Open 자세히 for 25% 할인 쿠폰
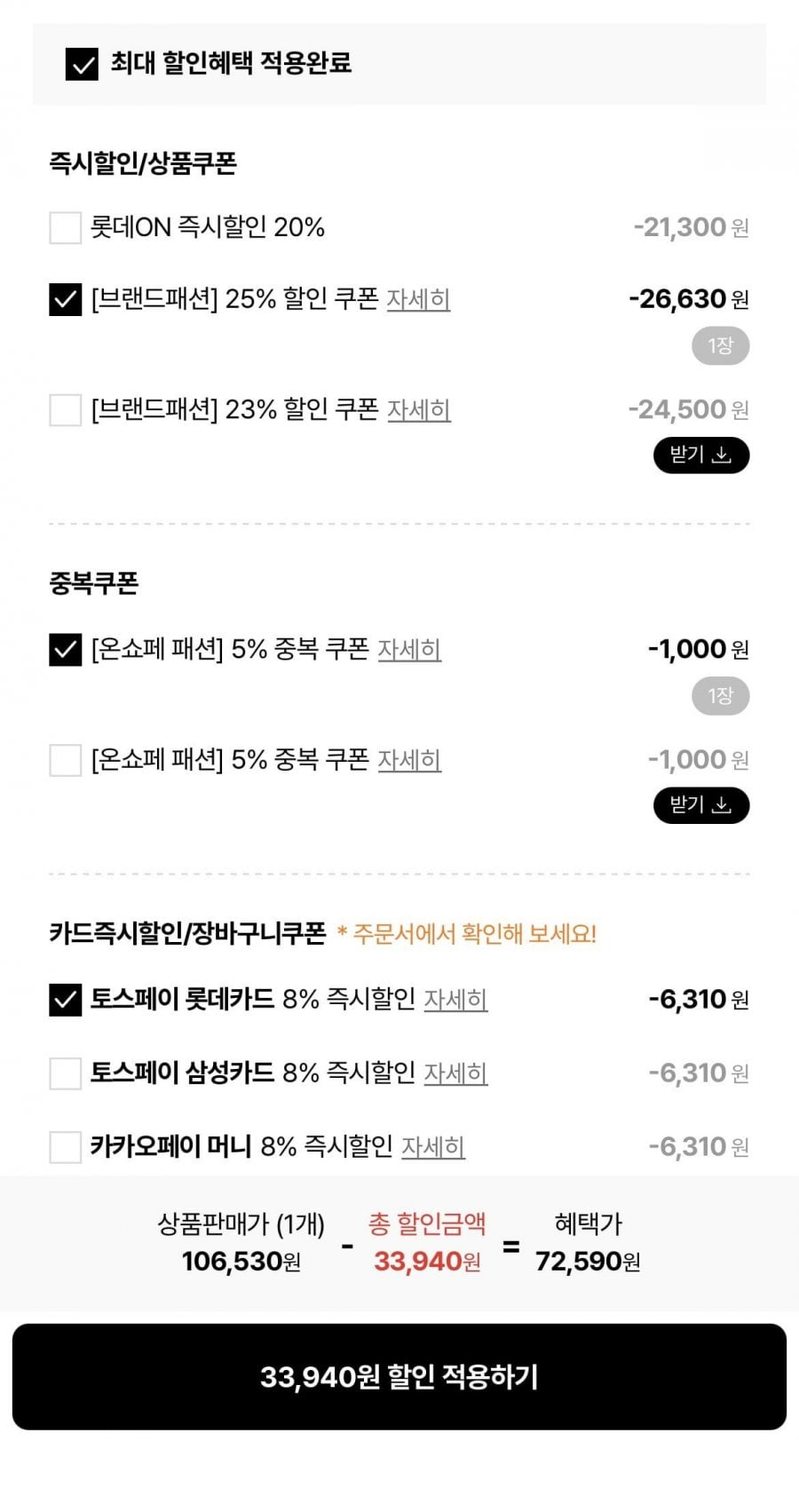 tap(418, 299)
